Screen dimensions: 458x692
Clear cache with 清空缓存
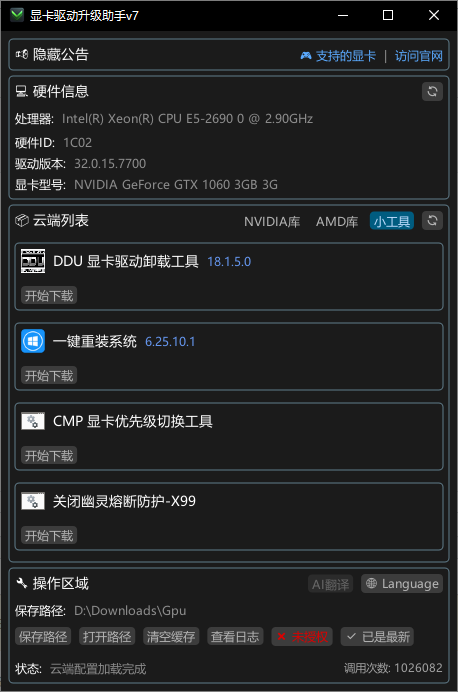coord(171,636)
